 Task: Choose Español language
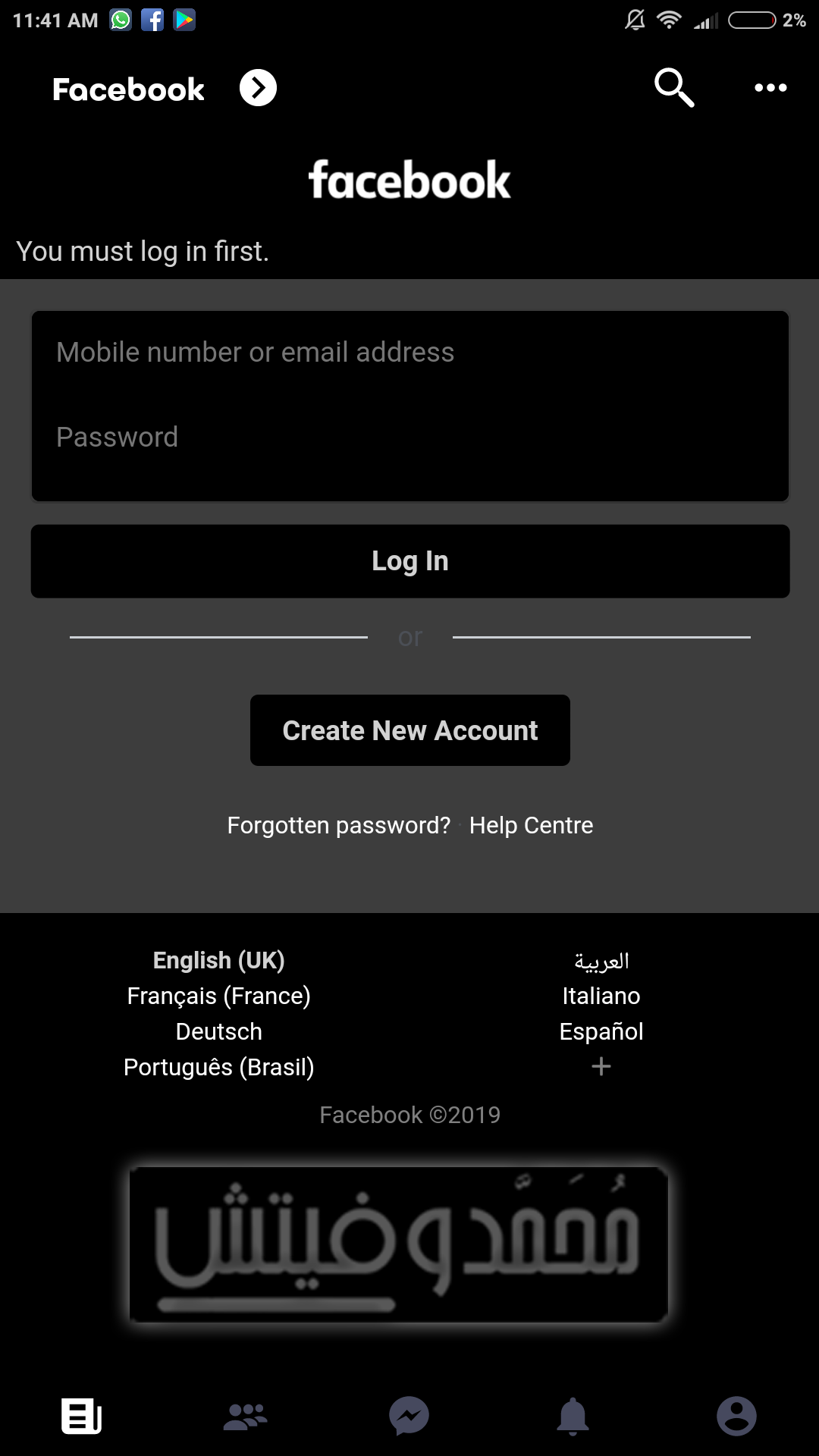pos(601,1031)
